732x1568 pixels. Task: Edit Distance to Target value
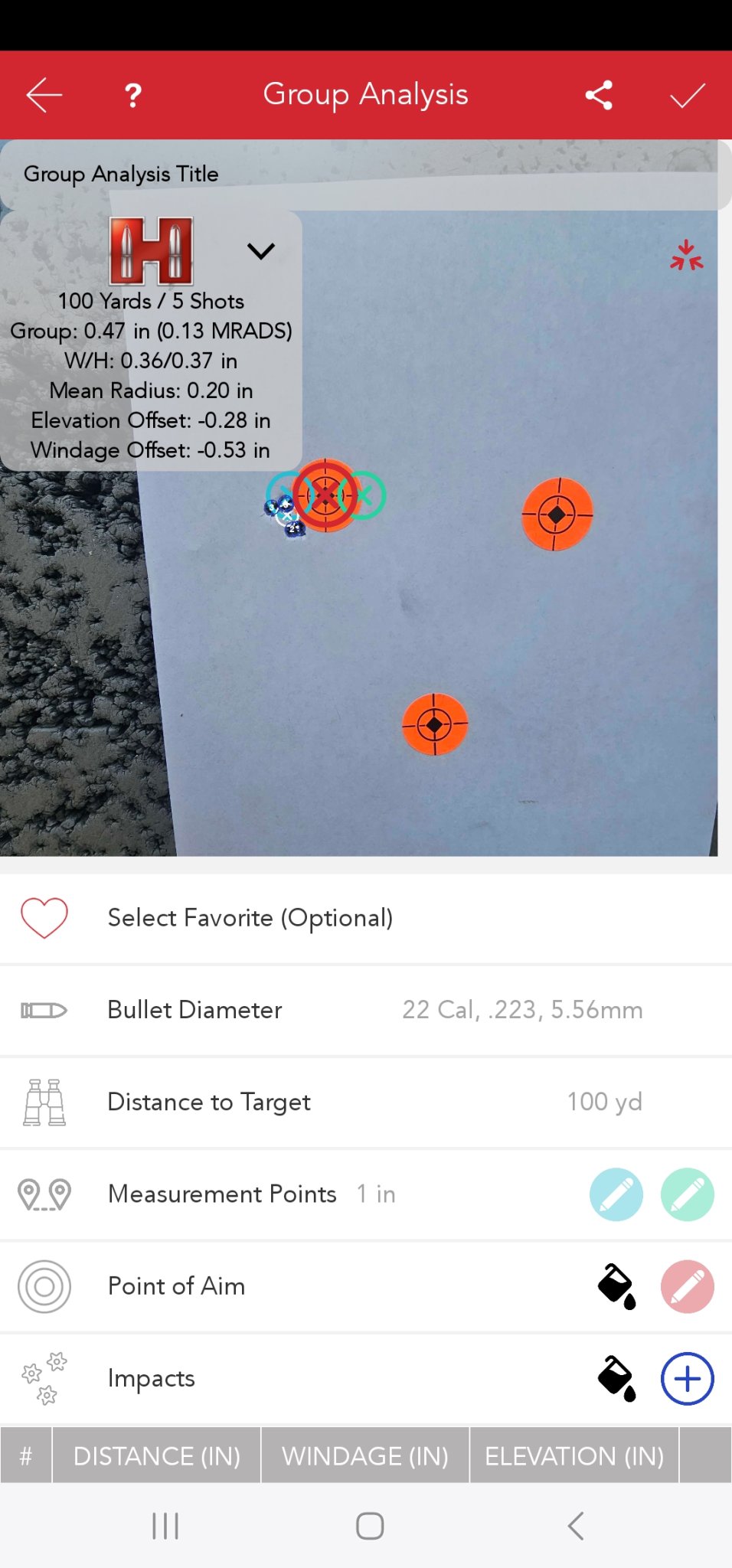(604, 1102)
